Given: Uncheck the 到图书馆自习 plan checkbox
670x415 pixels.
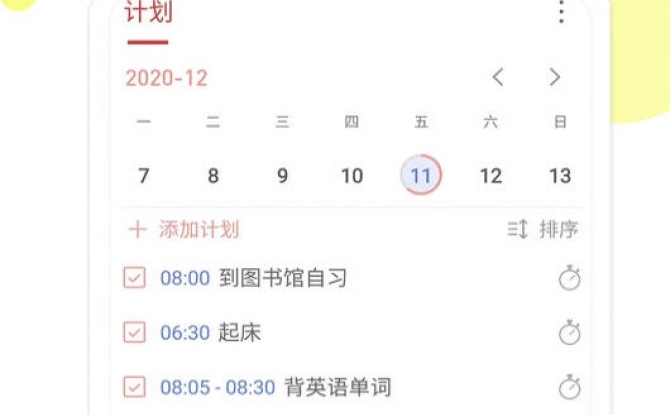Looking at the screenshot, I should 134,278.
